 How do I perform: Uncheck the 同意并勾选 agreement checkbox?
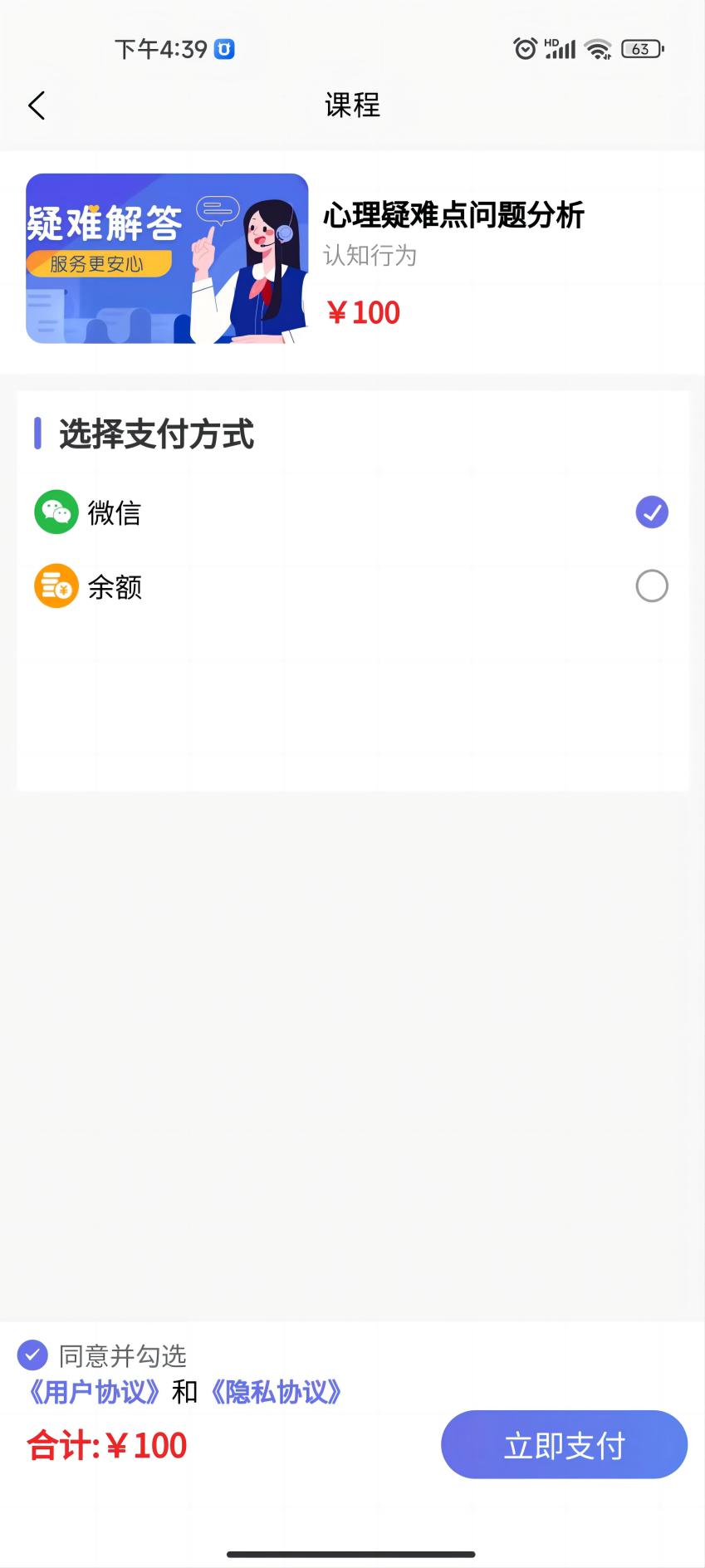click(32, 1355)
